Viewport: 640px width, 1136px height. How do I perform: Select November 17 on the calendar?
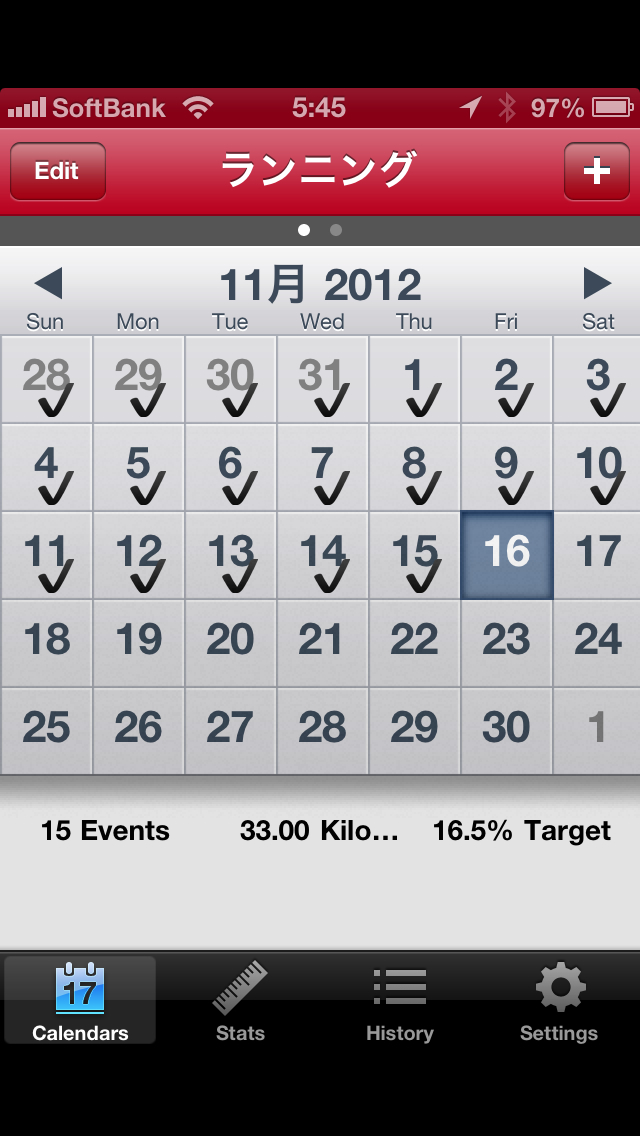(x=598, y=555)
